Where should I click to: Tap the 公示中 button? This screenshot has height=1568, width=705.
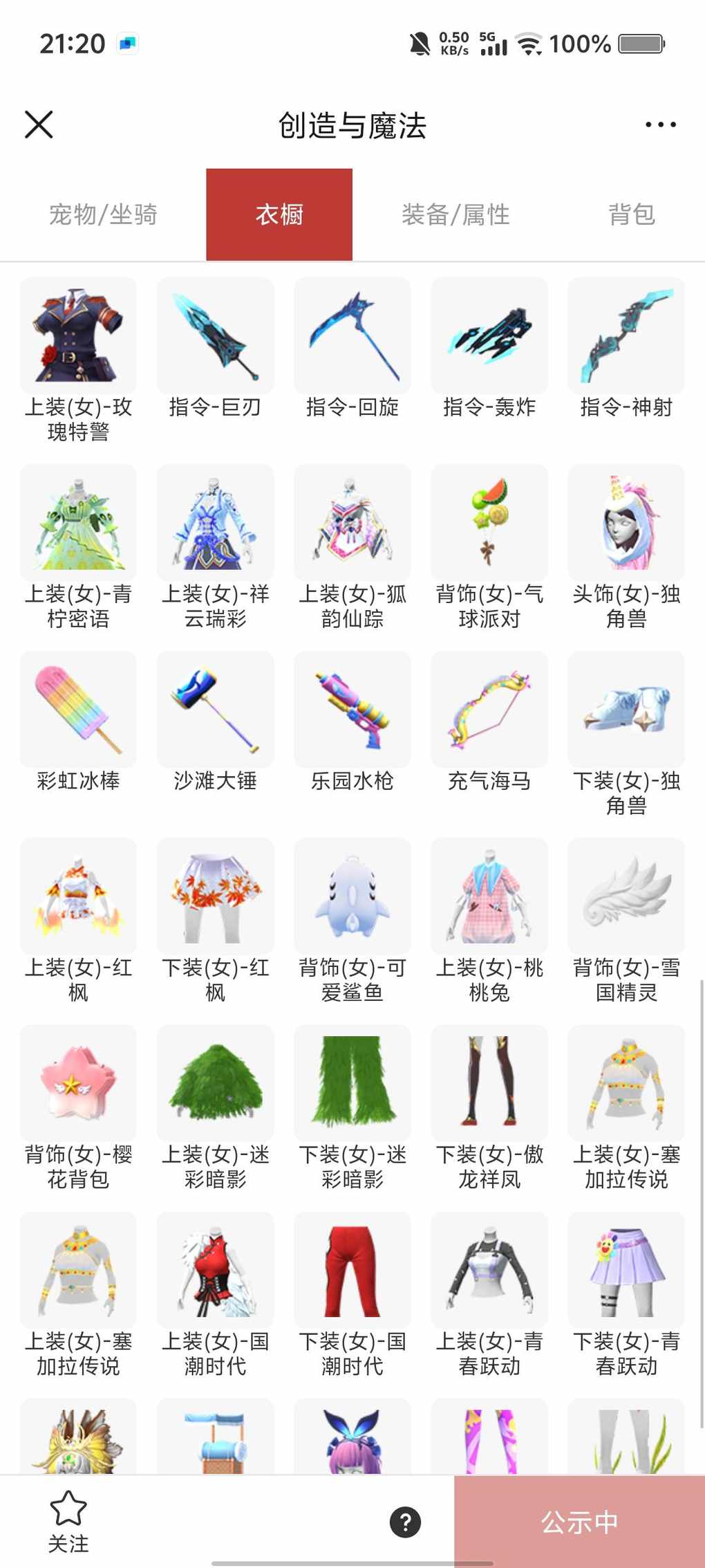(579, 1522)
